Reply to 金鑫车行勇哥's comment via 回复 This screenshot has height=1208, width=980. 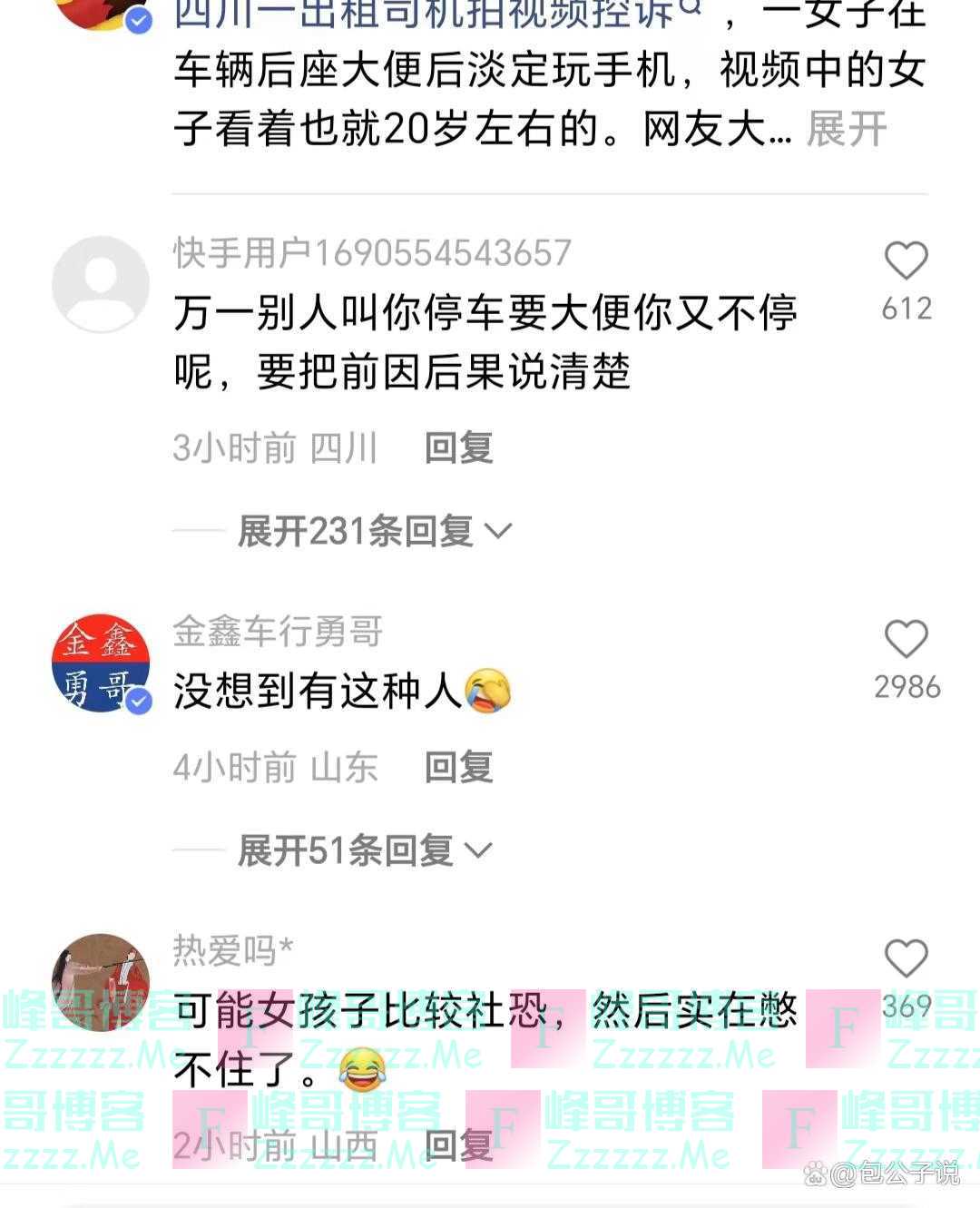click(457, 767)
